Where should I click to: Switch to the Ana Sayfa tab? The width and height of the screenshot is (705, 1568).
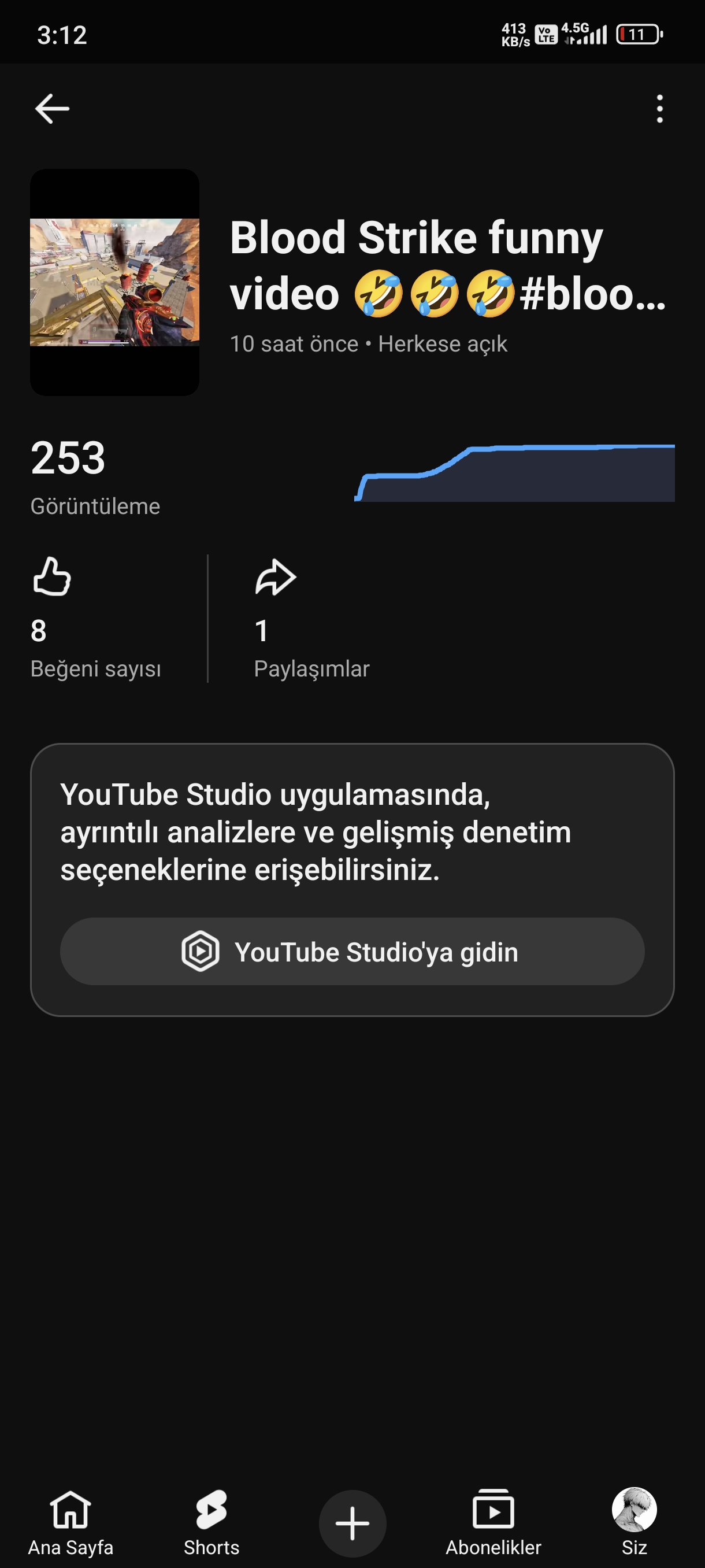70,1522
